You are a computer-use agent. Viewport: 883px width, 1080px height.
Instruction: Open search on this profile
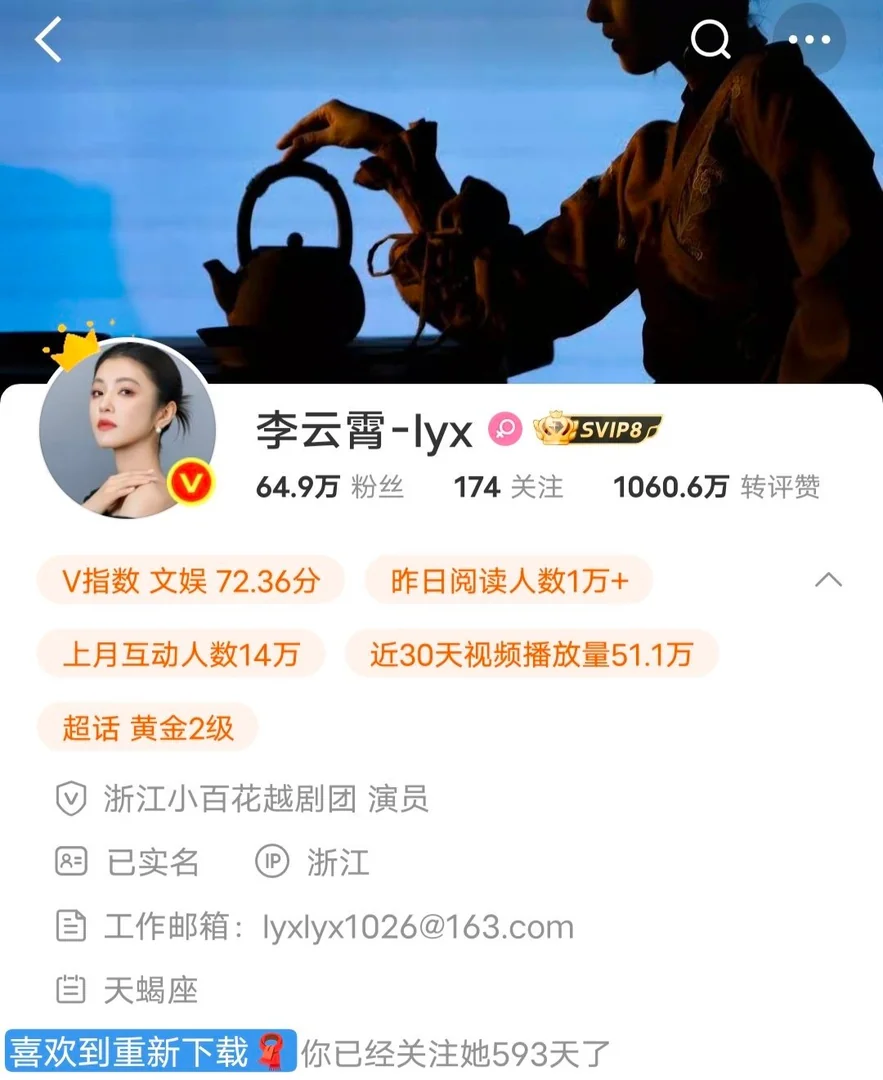click(x=710, y=40)
